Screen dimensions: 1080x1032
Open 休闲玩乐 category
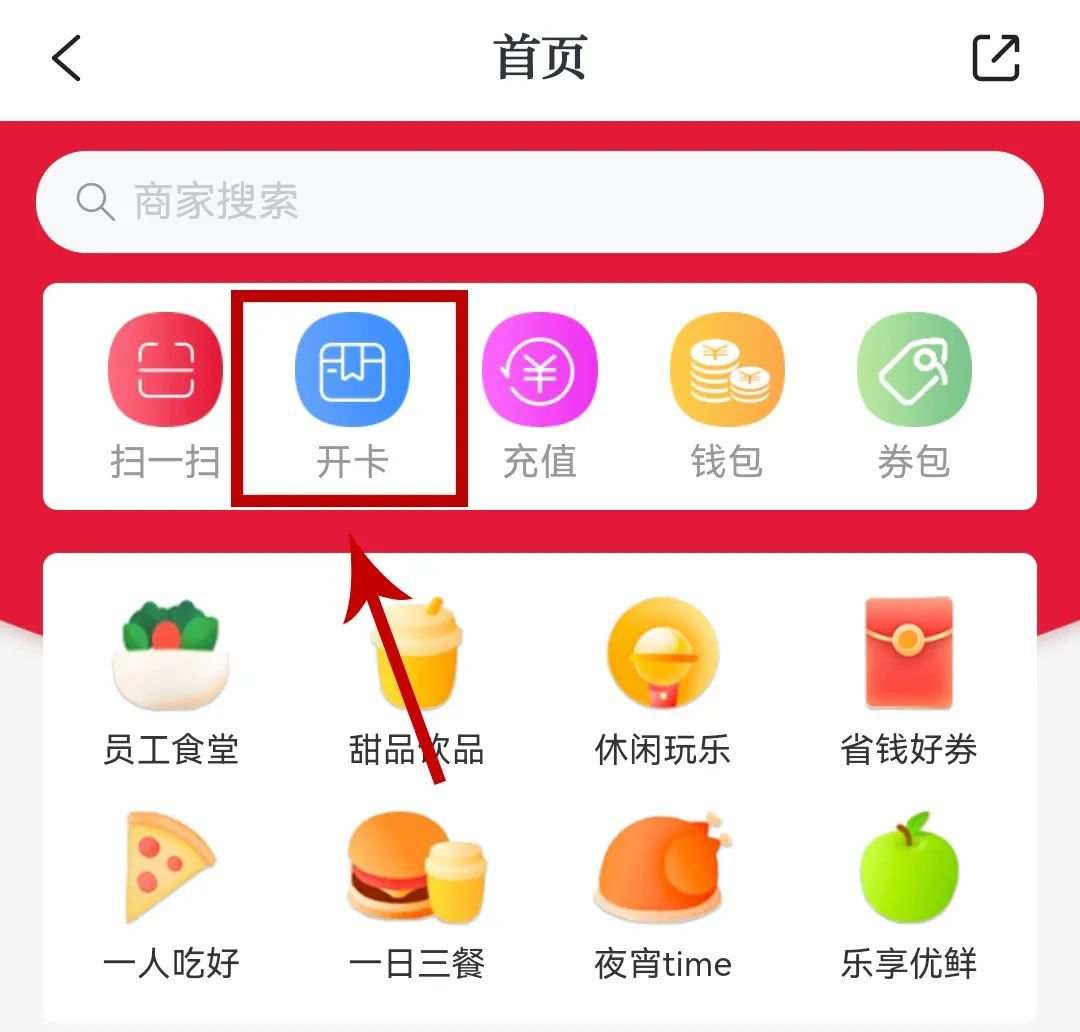click(x=663, y=682)
